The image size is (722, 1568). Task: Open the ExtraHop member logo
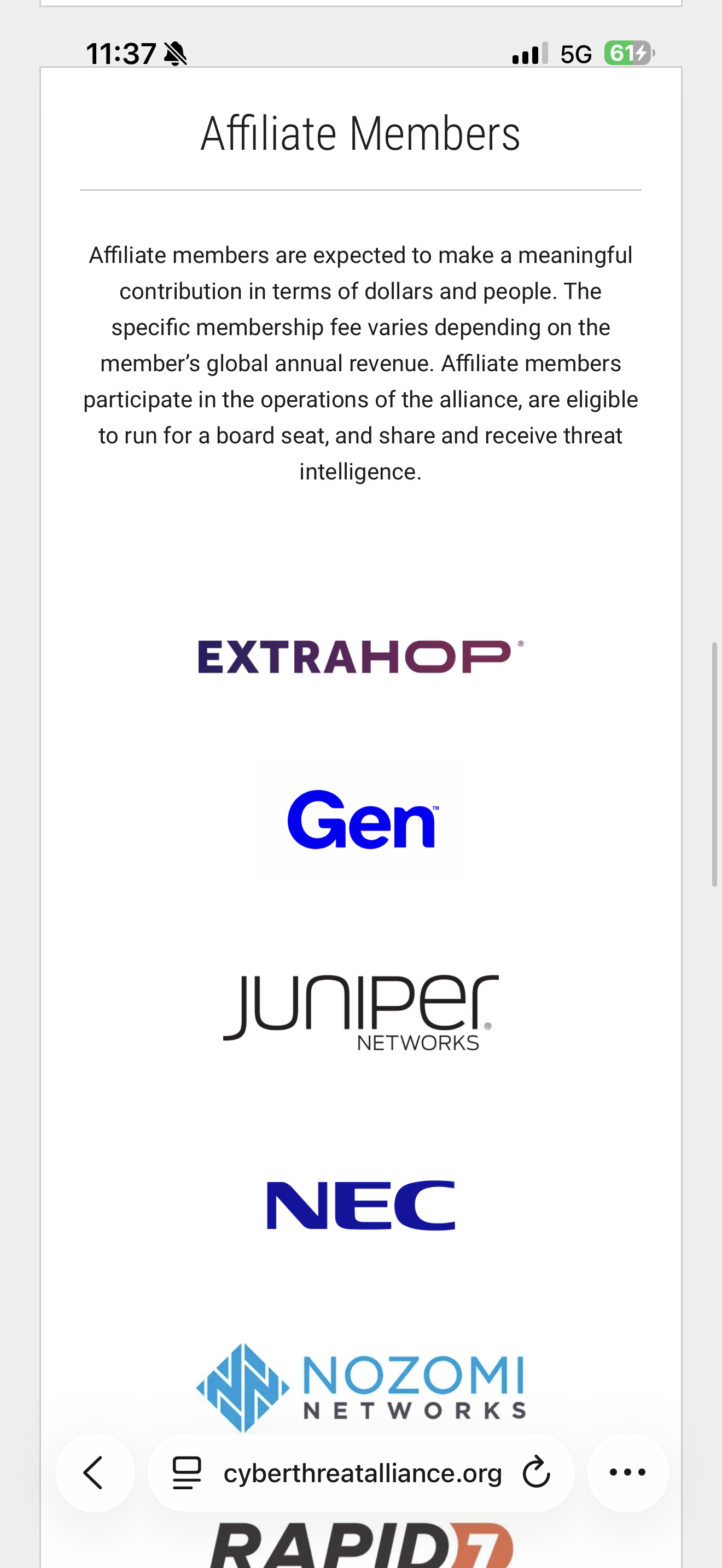(x=361, y=657)
